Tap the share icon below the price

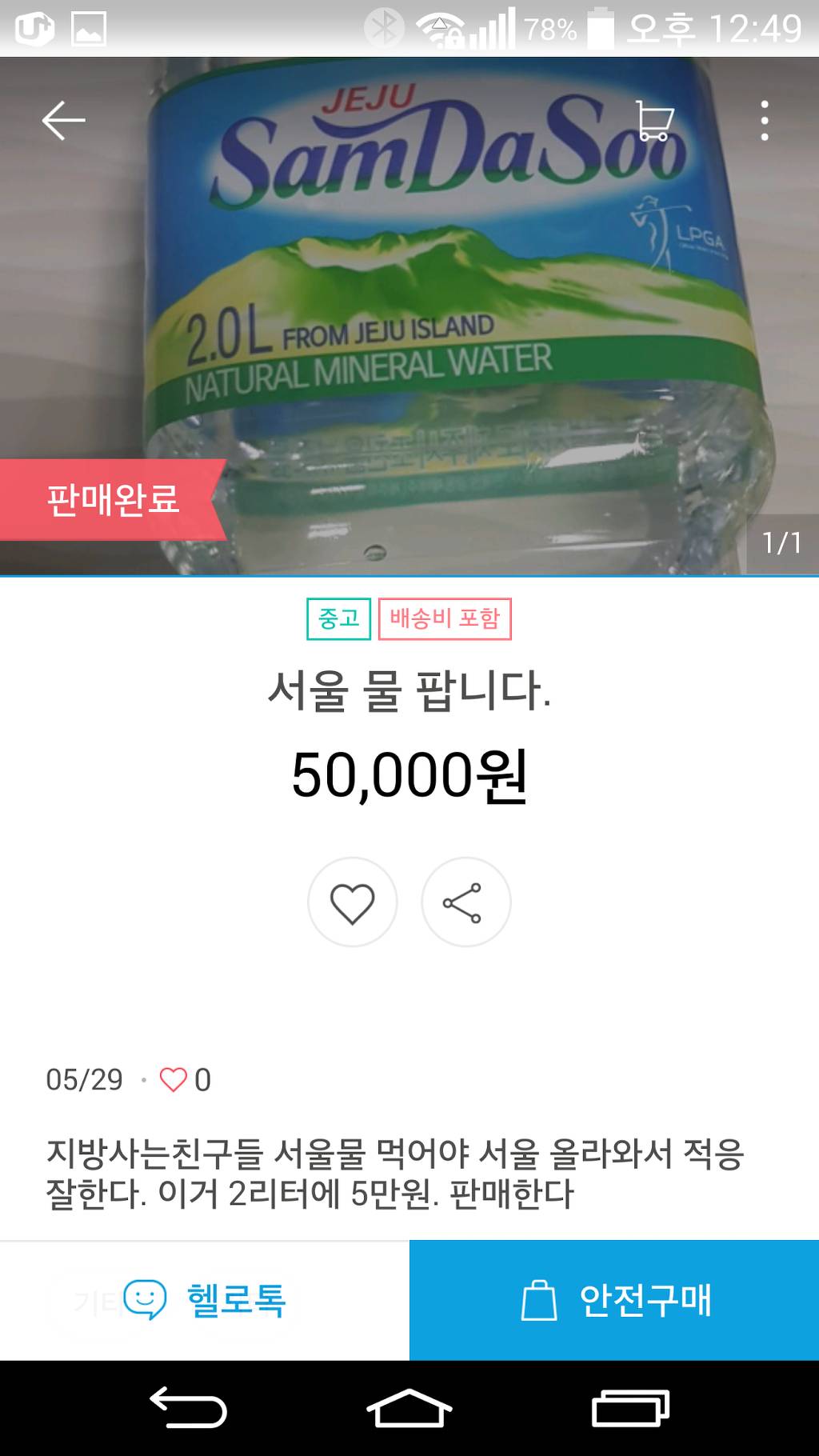(465, 902)
